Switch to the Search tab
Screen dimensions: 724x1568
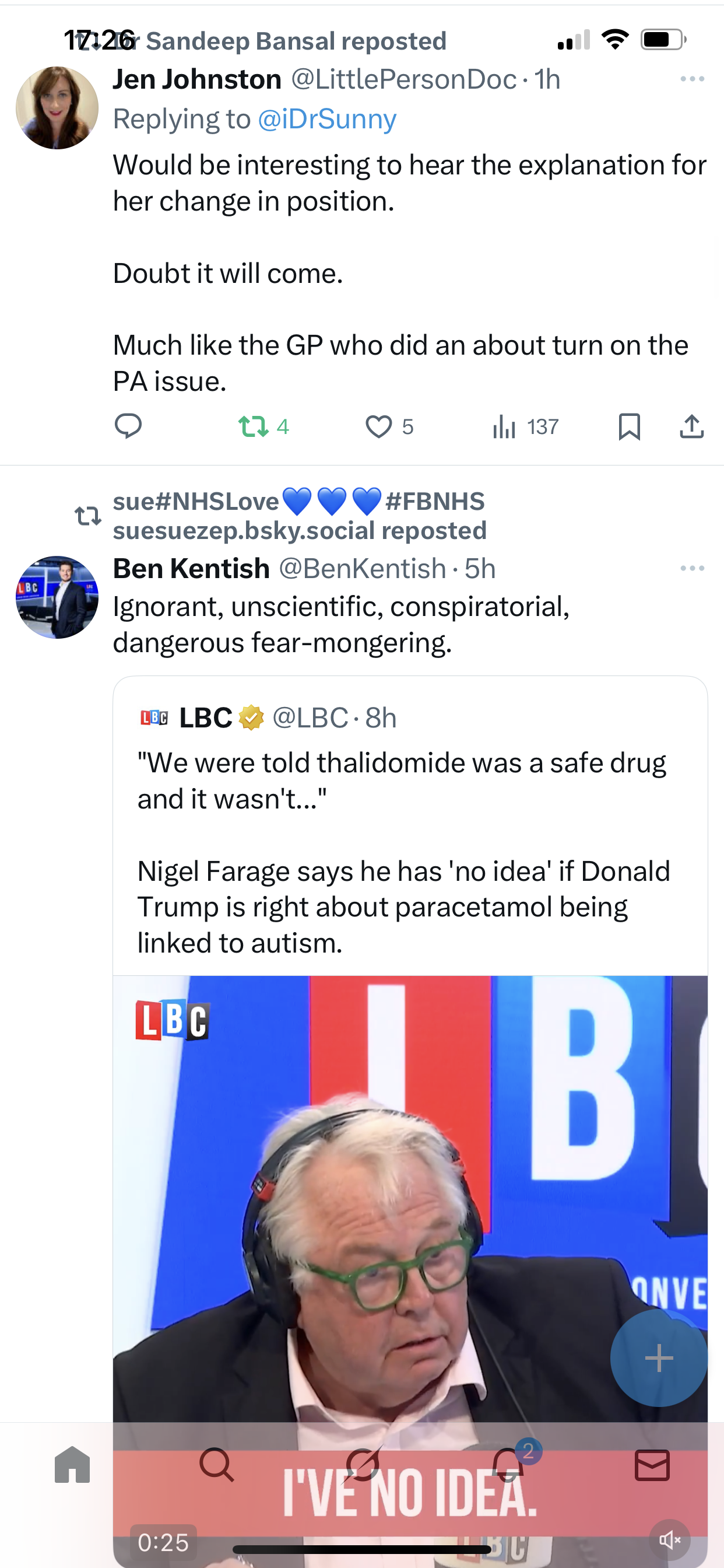tap(216, 1465)
